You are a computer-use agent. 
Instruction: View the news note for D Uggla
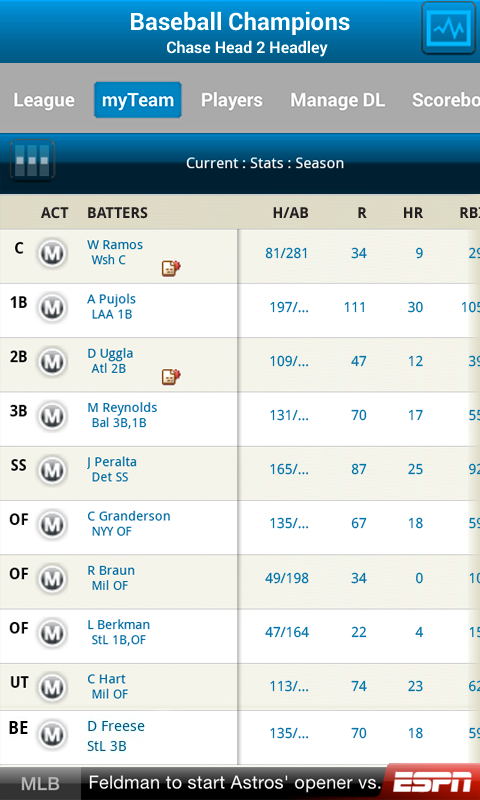pyautogui.click(x=171, y=377)
